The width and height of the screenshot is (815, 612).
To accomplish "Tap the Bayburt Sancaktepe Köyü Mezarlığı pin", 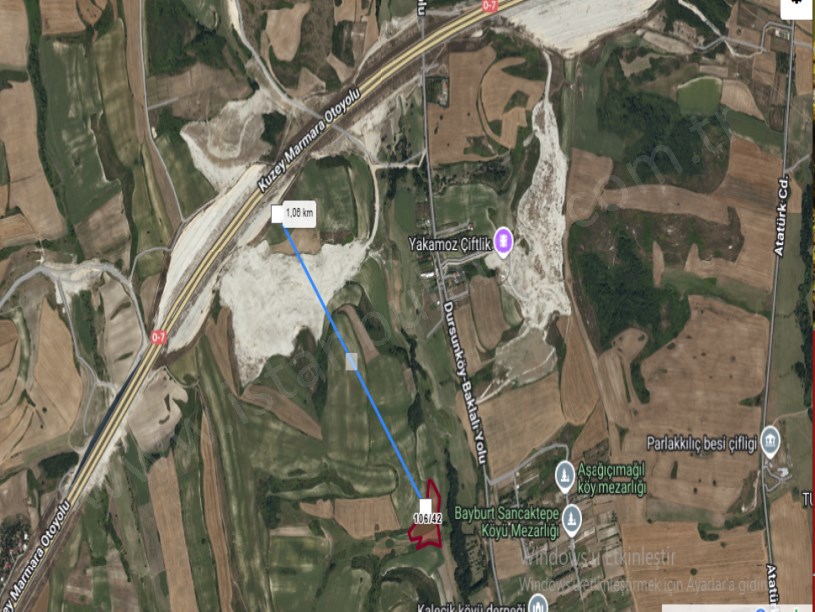I will coord(571,518).
